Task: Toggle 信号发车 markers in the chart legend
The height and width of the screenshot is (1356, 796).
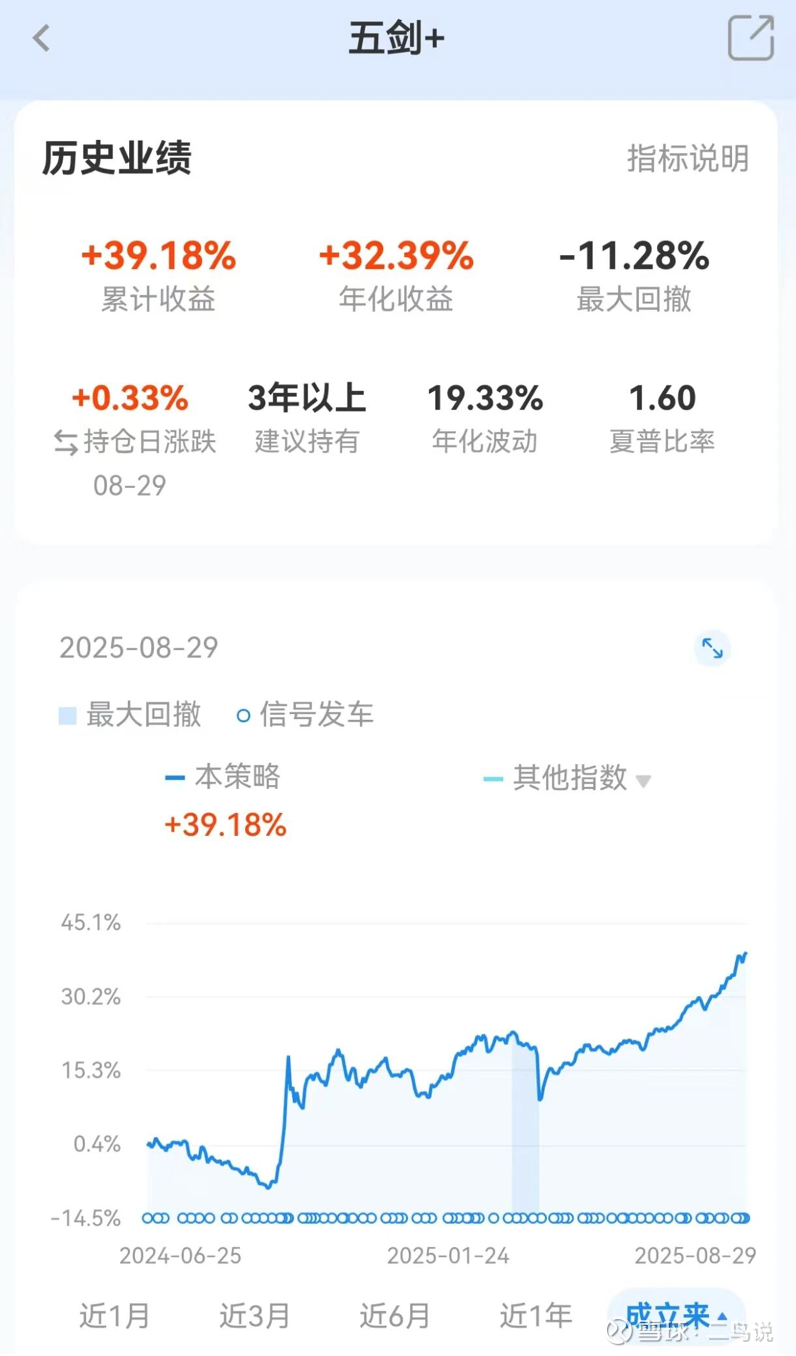Action: click(305, 715)
